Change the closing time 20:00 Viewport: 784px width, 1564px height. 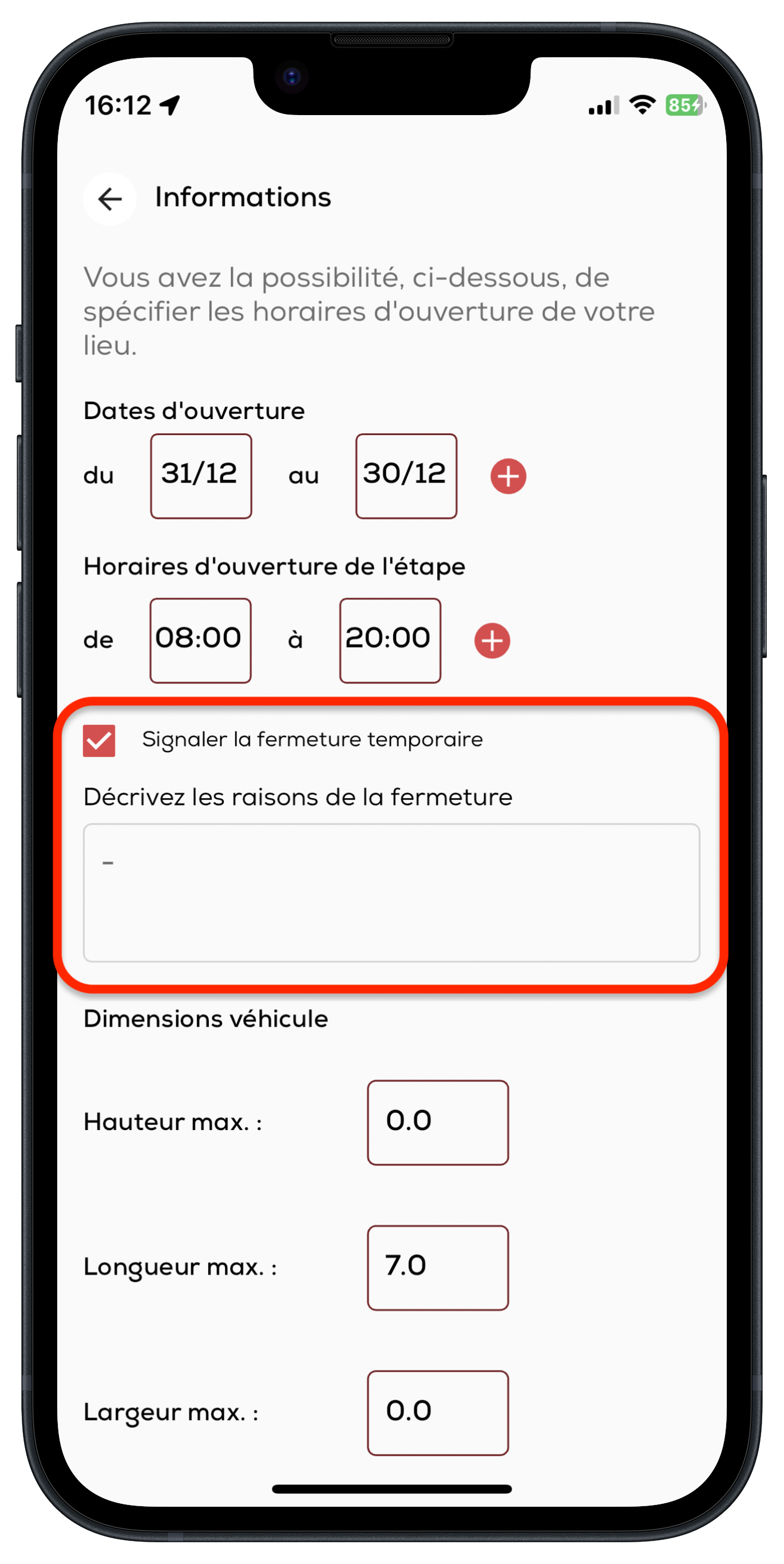[x=390, y=640]
